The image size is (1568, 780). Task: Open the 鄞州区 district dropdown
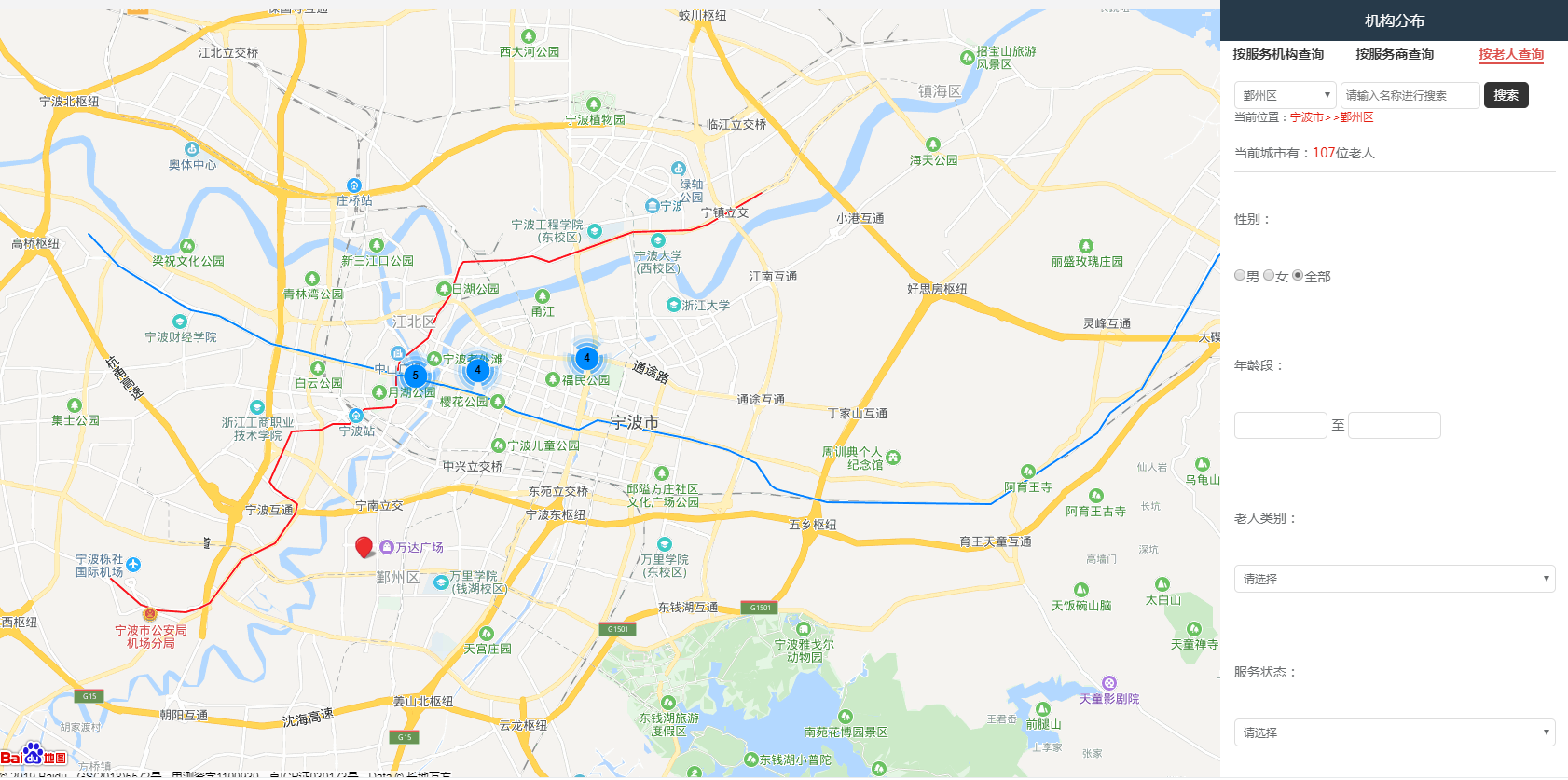[x=1285, y=95]
